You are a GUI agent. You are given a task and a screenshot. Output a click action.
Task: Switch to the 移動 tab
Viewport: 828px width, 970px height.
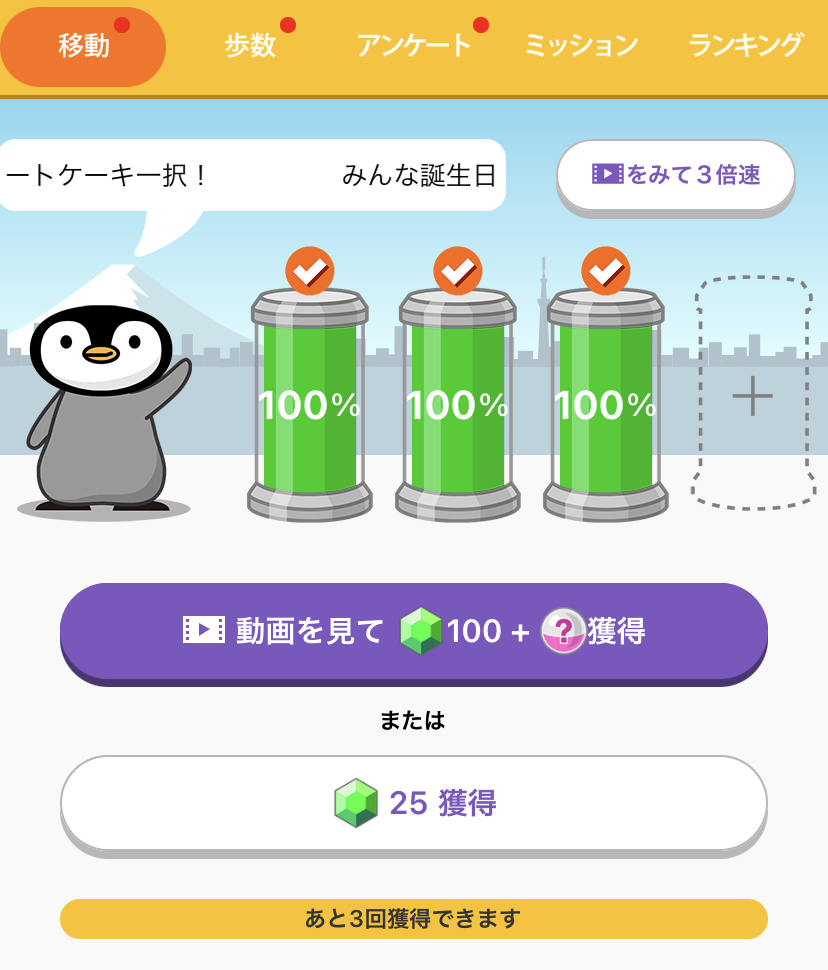[x=84, y=46]
